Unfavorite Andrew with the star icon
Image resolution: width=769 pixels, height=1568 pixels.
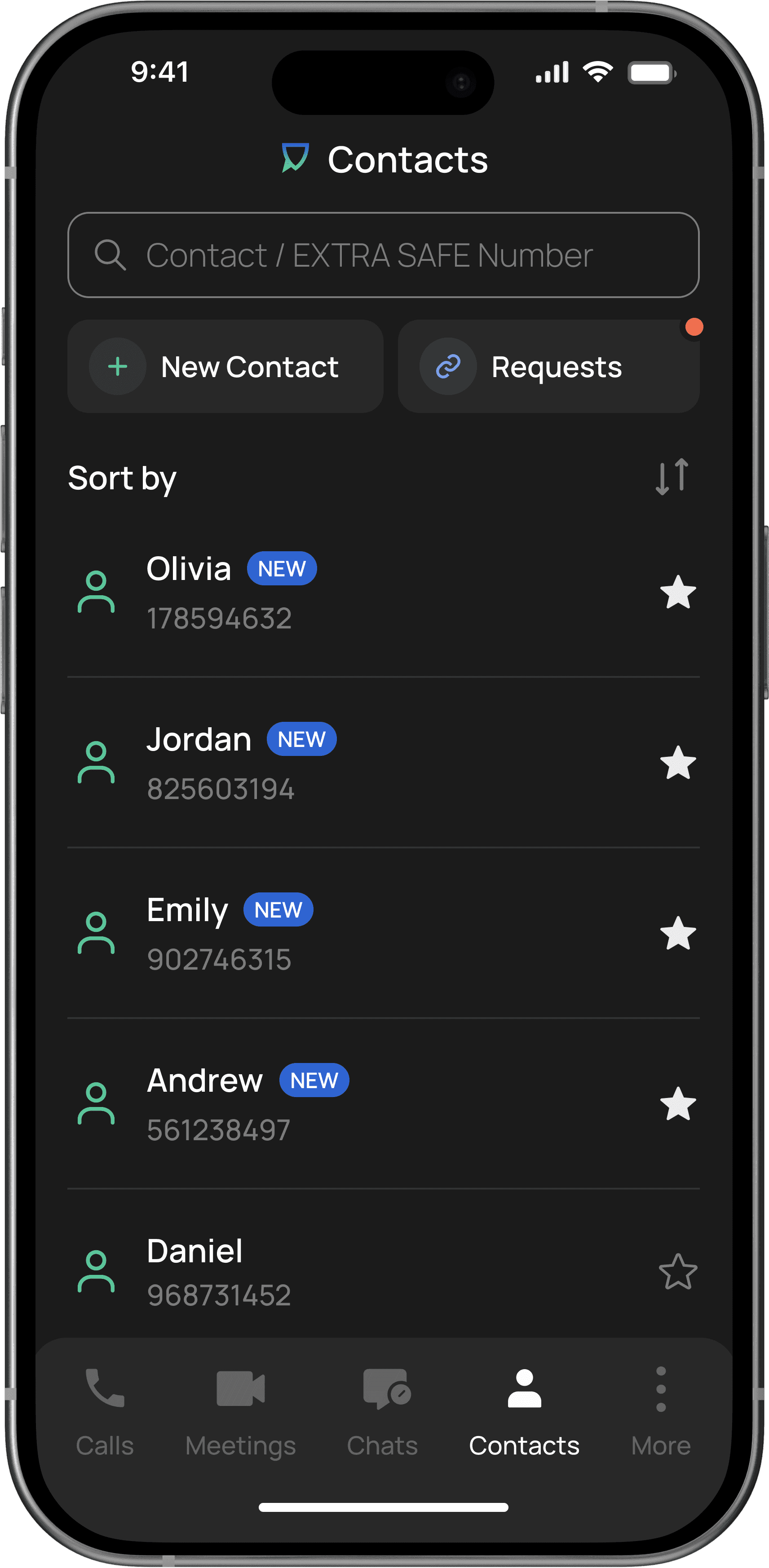678,1103
